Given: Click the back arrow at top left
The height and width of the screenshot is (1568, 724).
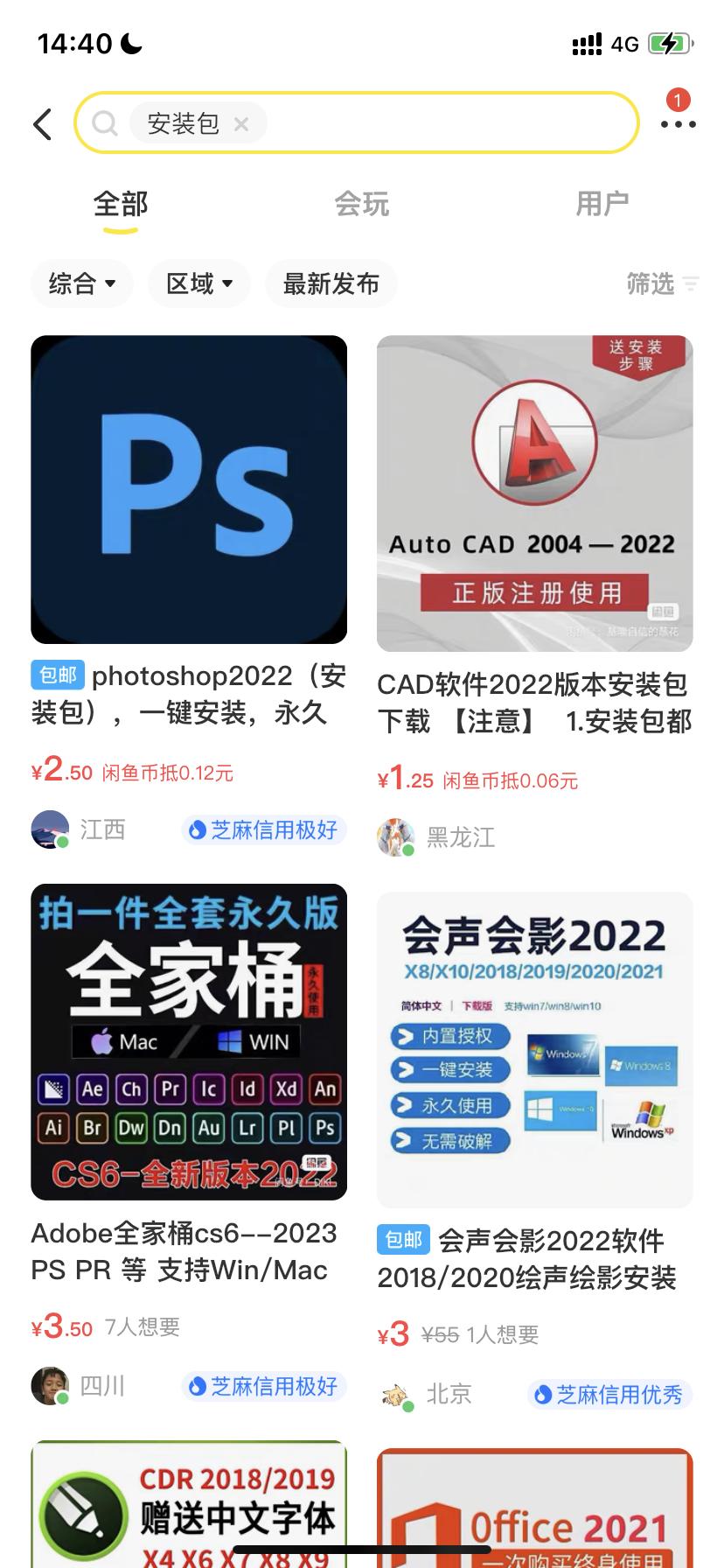Looking at the screenshot, I should pos(43,123).
